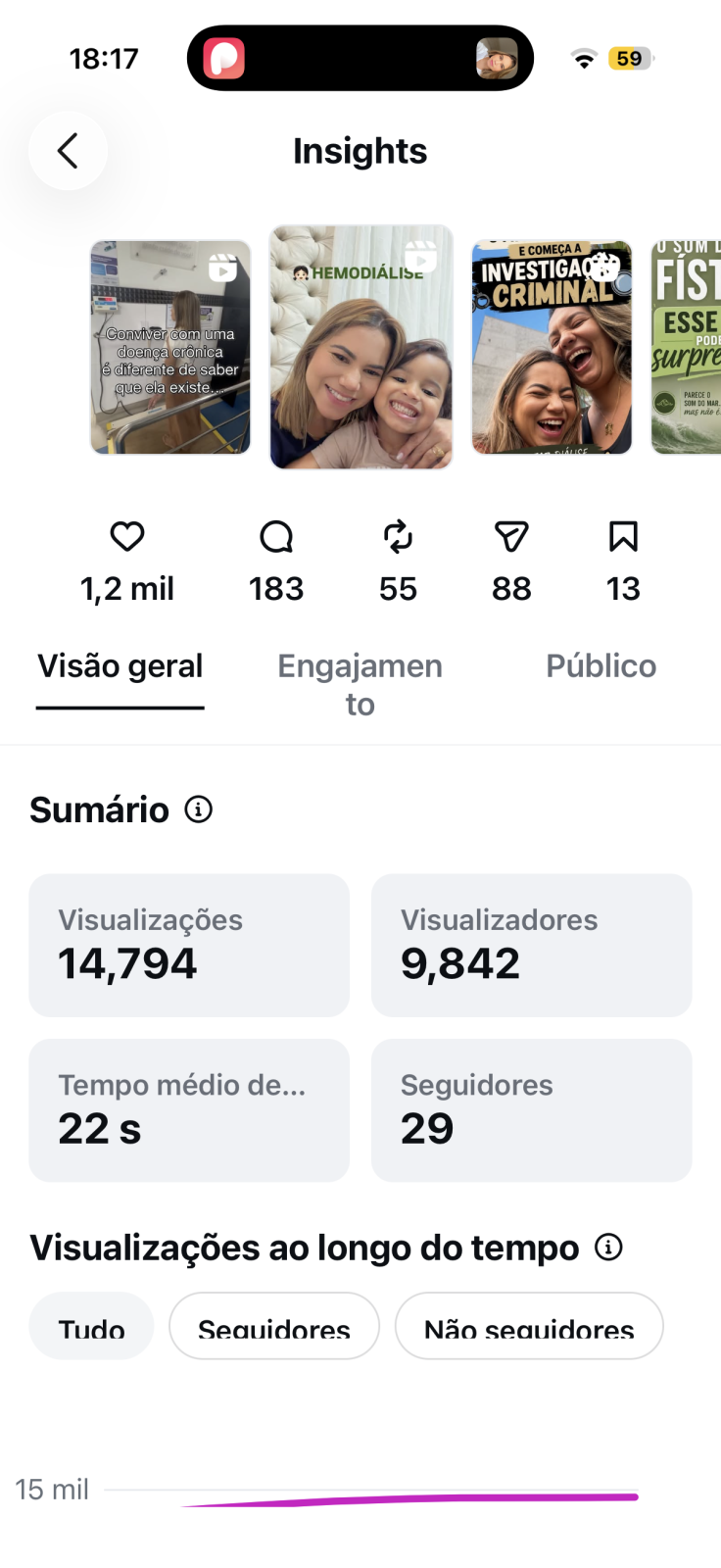Image resolution: width=721 pixels, height=1568 pixels.
Task: Switch to the Público tab
Action: (601, 666)
